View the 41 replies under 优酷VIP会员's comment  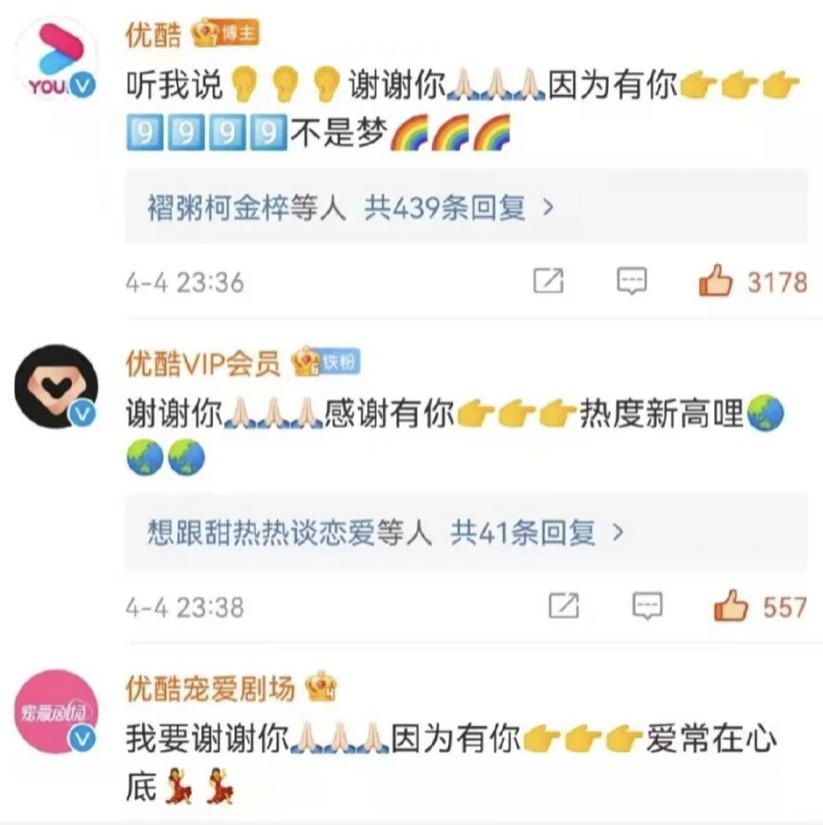385,532
